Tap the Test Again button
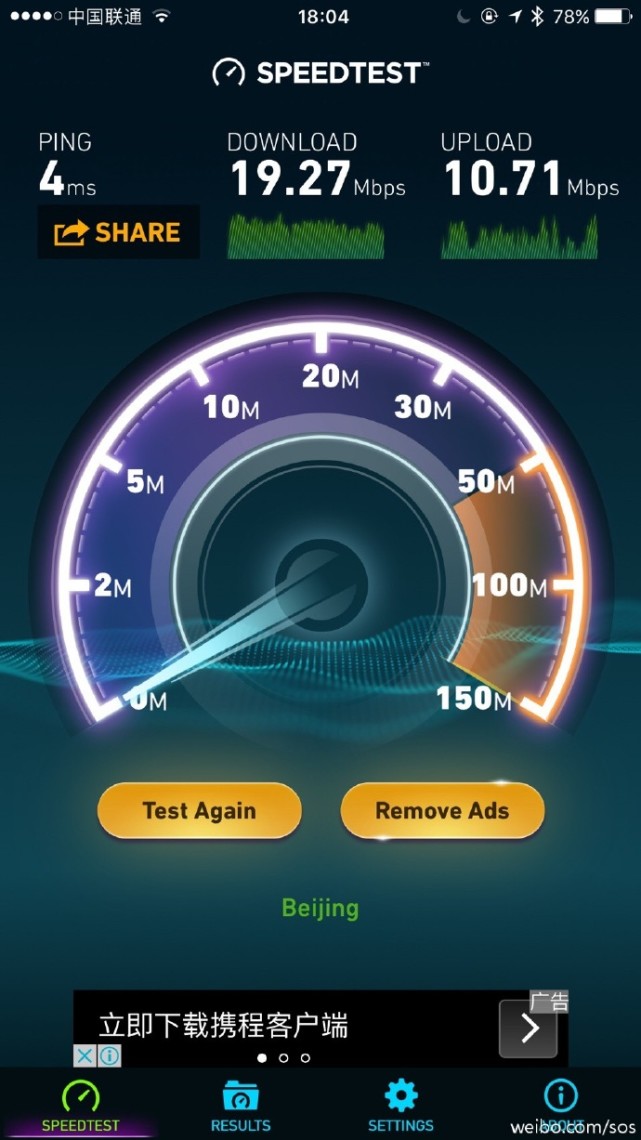 click(199, 811)
